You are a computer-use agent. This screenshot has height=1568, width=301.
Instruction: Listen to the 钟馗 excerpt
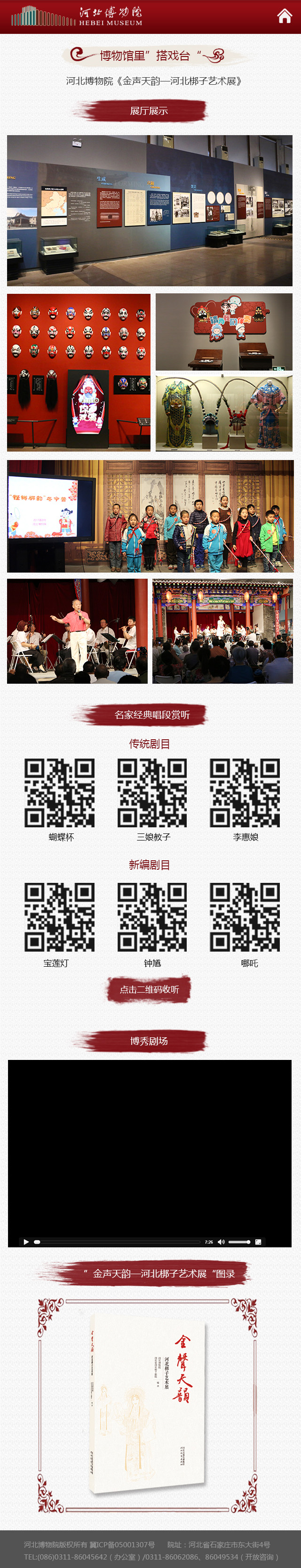pyautogui.click(x=152, y=917)
